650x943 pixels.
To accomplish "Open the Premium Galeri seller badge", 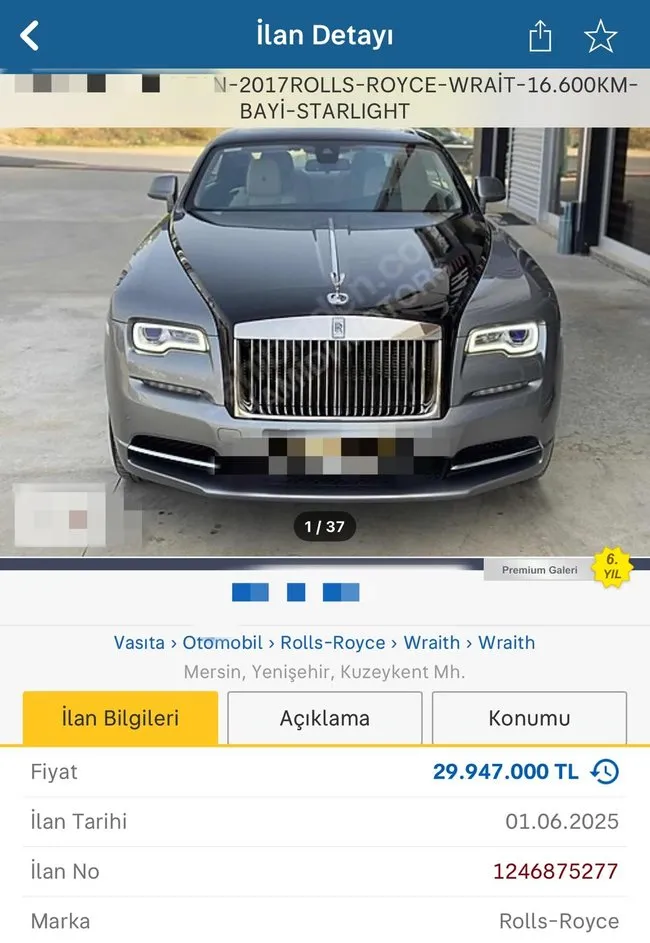I will (x=540, y=570).
